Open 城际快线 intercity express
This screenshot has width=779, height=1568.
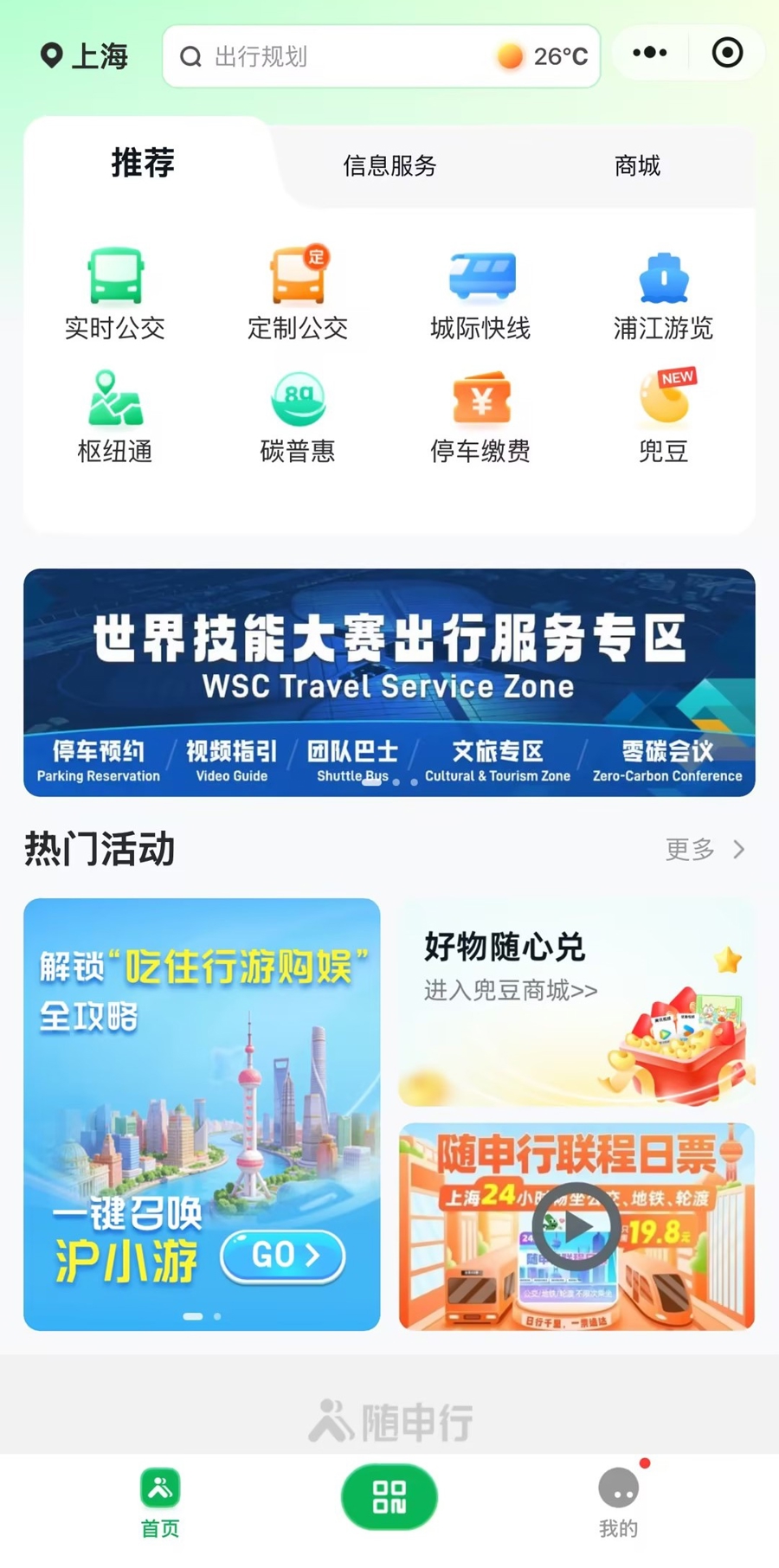(480, 294)
